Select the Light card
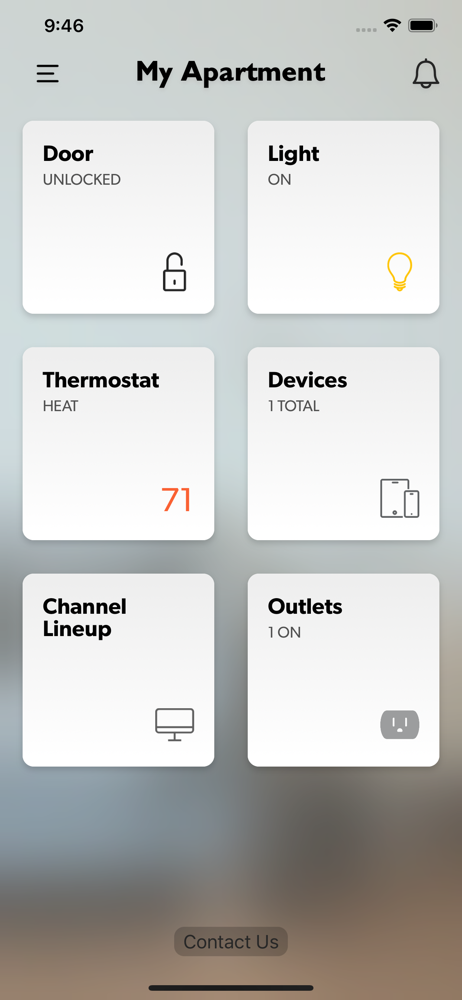The width and height of the screenshot is (462, 1000). point(343,217)
